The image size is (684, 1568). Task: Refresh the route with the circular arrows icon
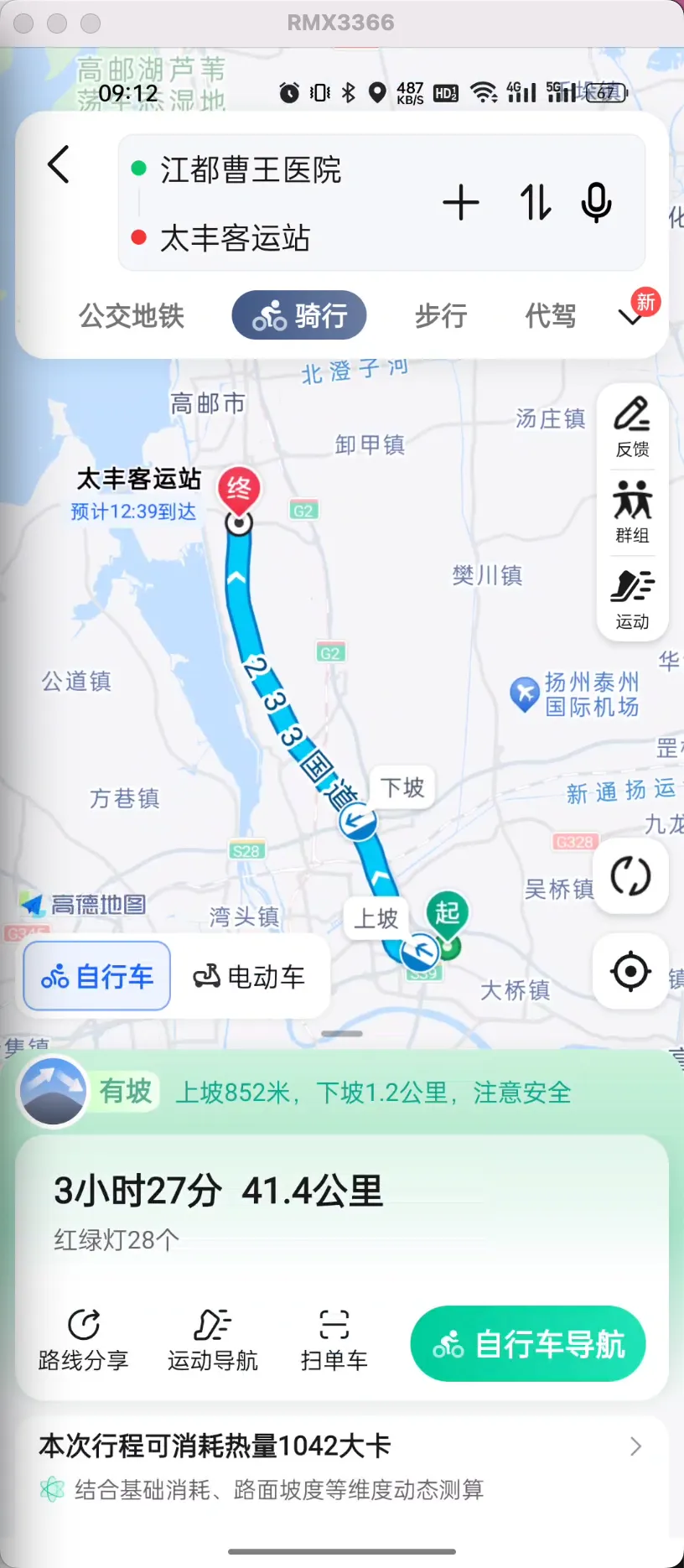coord(630,875)
